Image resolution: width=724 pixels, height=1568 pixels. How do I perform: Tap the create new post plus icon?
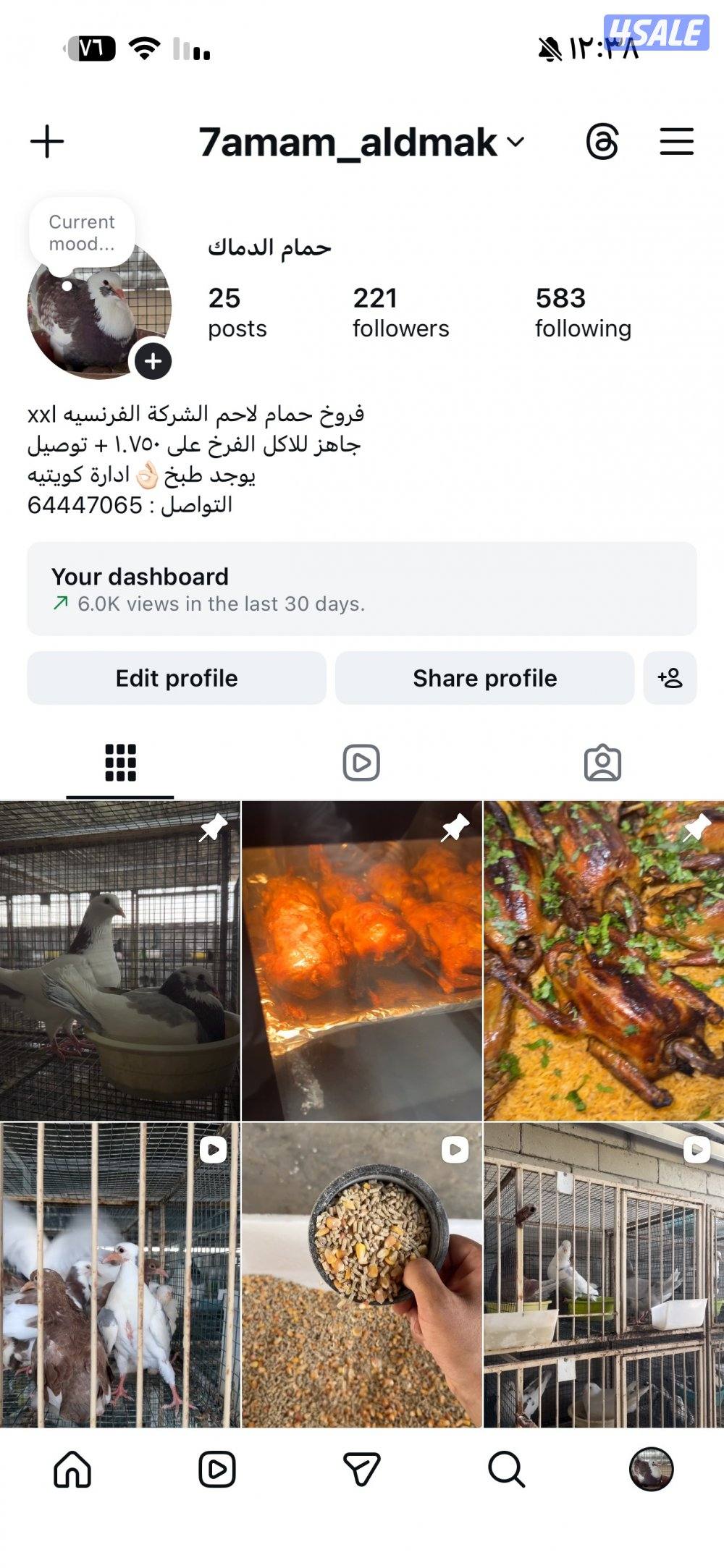pos(48,143)
